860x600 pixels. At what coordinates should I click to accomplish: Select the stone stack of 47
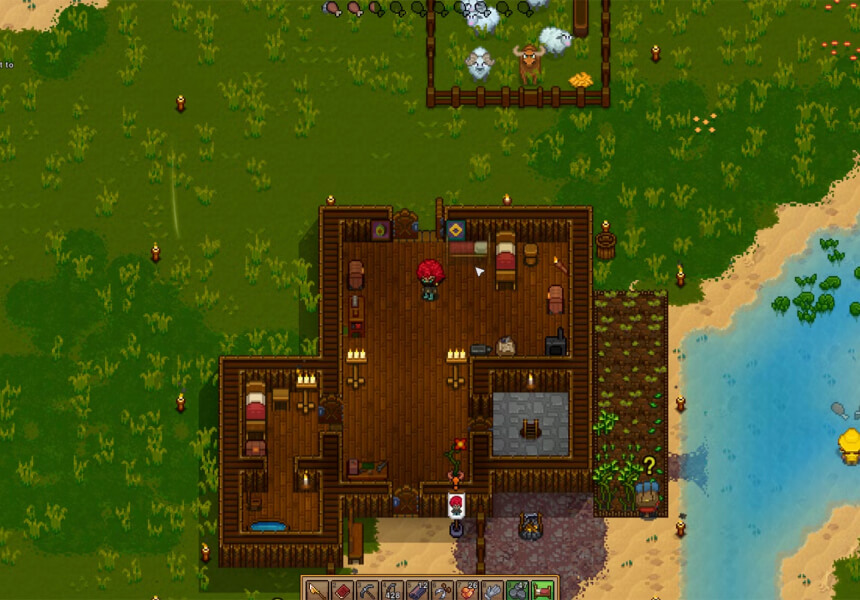tap(518, 591)
